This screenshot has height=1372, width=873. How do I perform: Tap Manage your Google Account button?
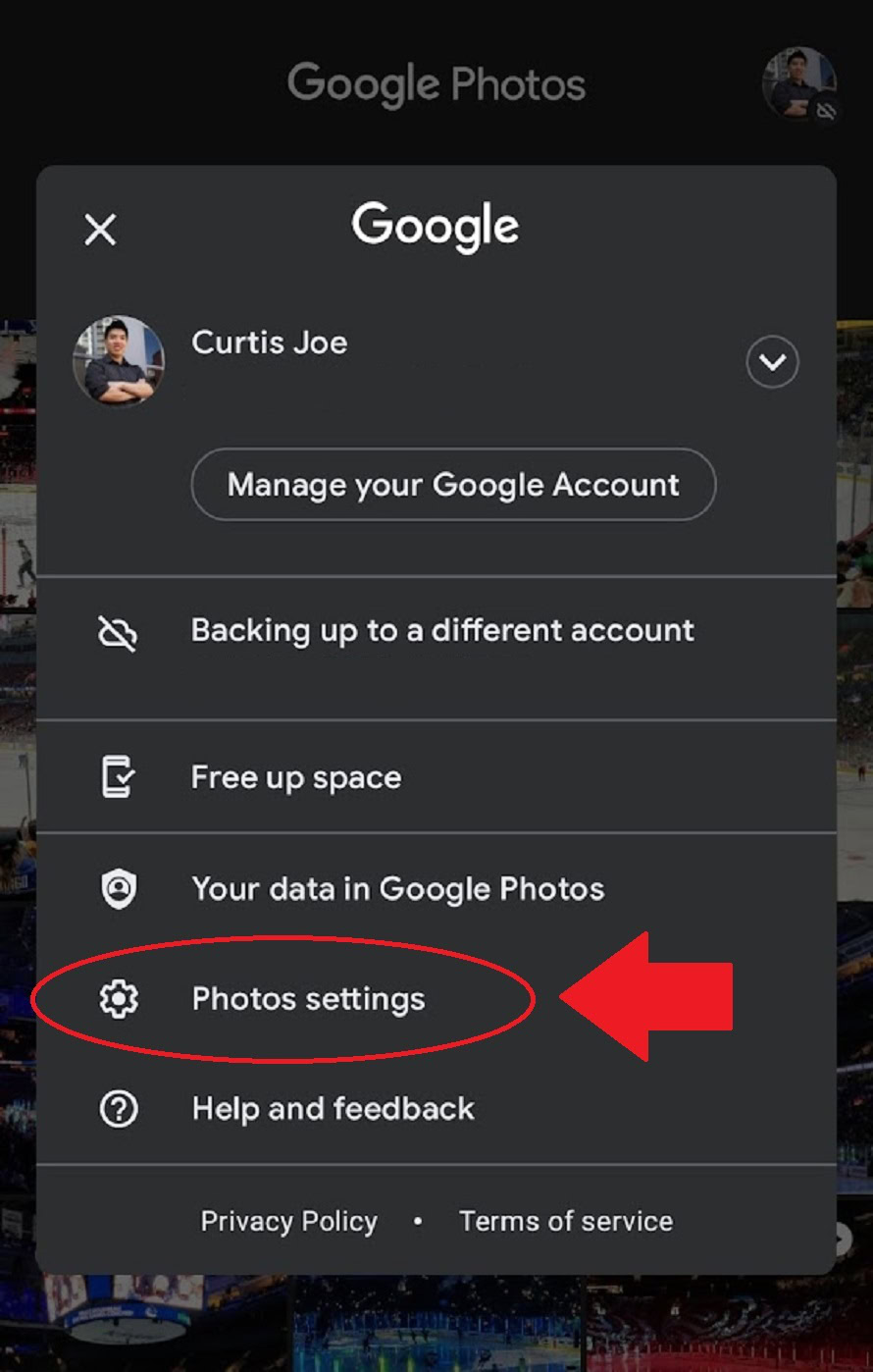[x=453, y=485]
